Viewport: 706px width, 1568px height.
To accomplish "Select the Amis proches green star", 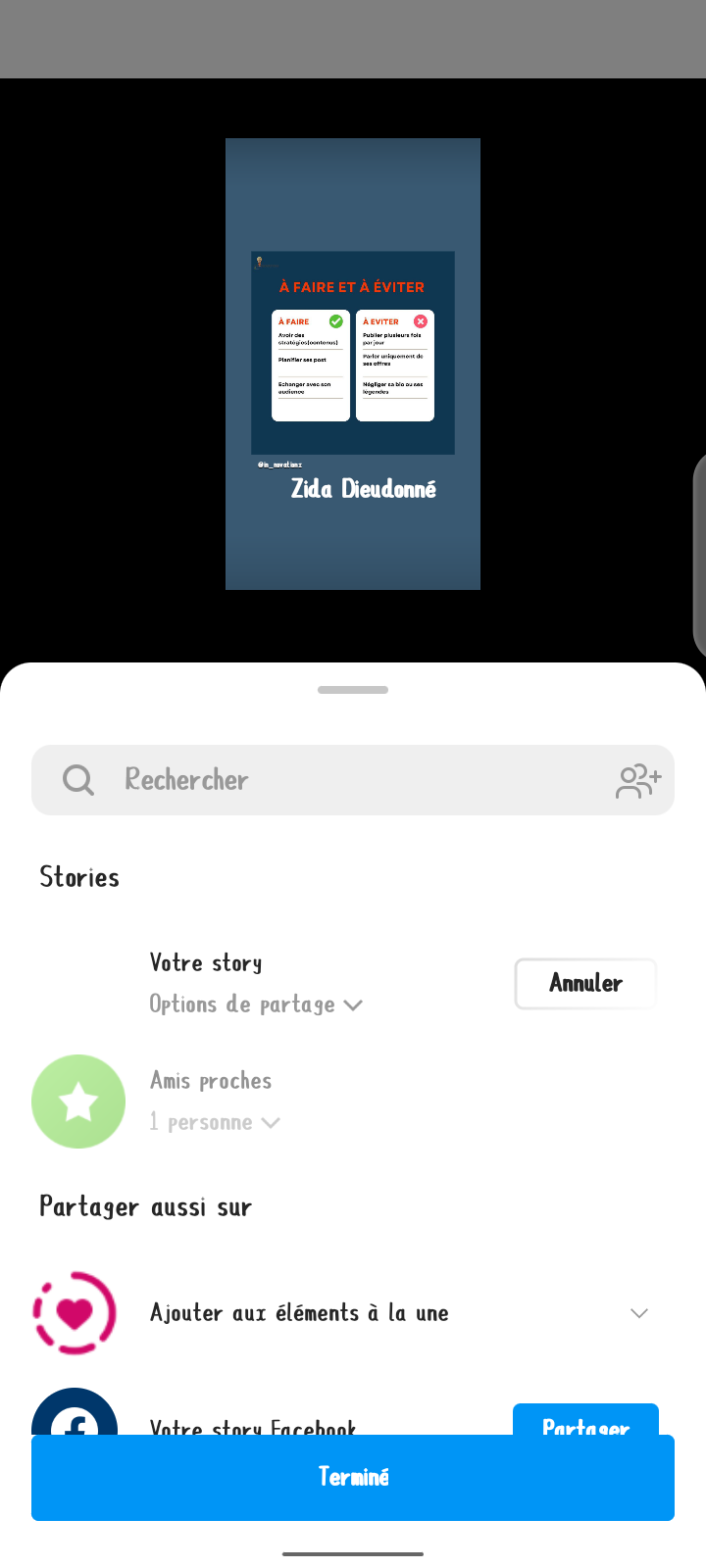I will (x=78, y=1102).
